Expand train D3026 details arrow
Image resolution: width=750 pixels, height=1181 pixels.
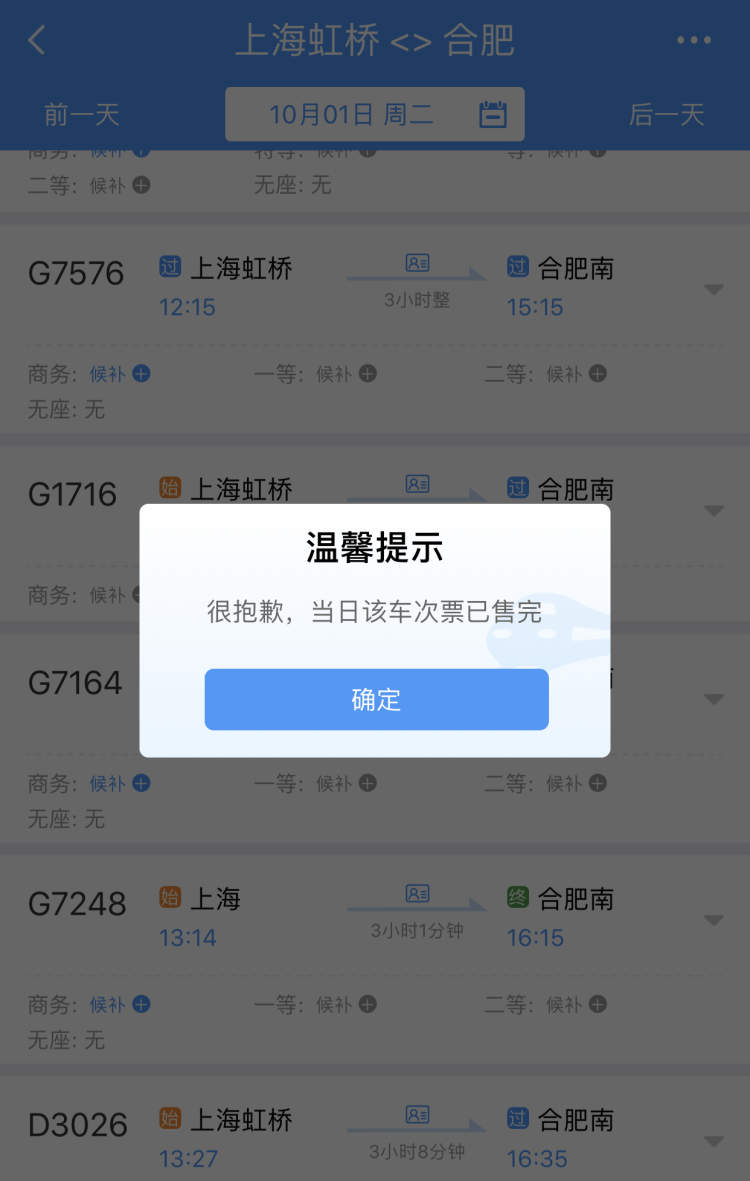(713, 1140)
